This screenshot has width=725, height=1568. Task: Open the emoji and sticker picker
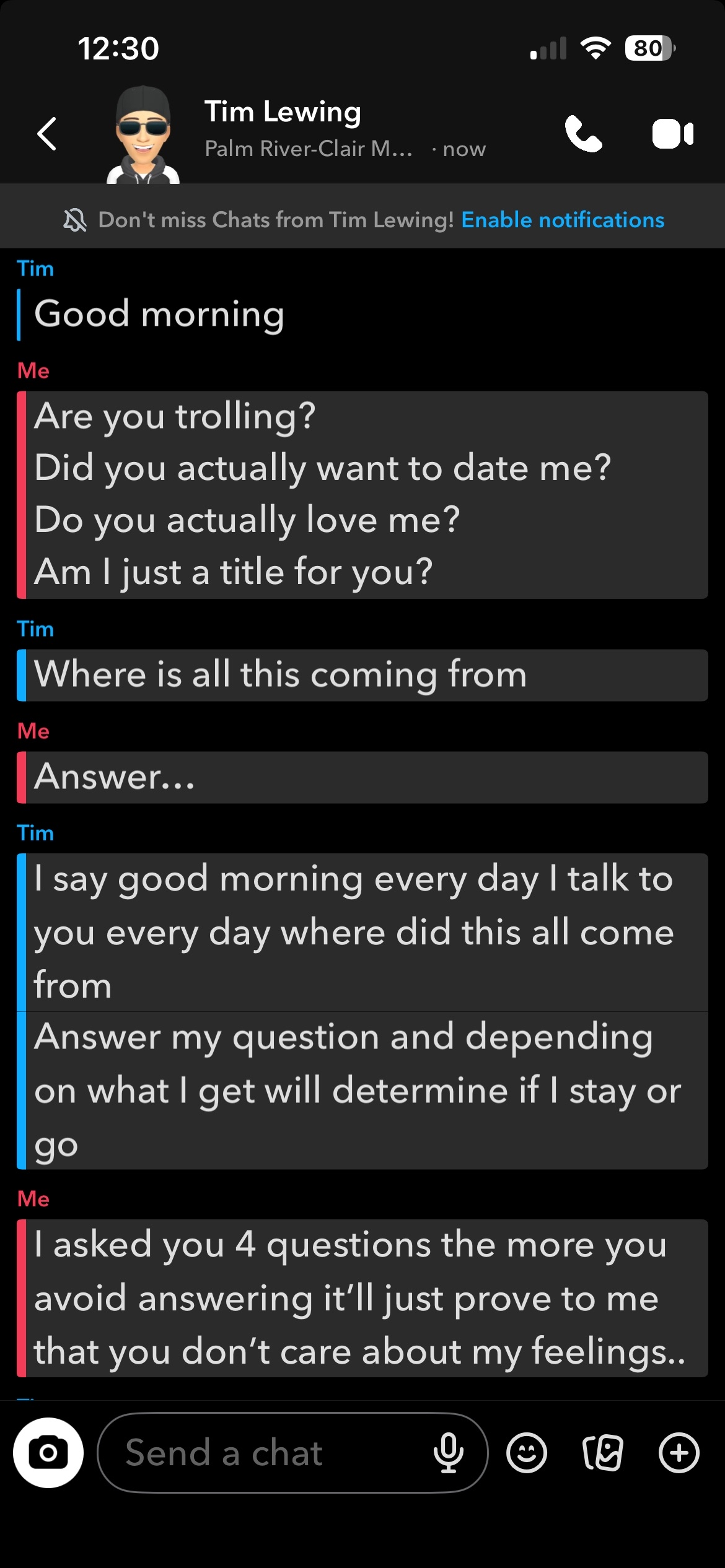(527, 1452)
